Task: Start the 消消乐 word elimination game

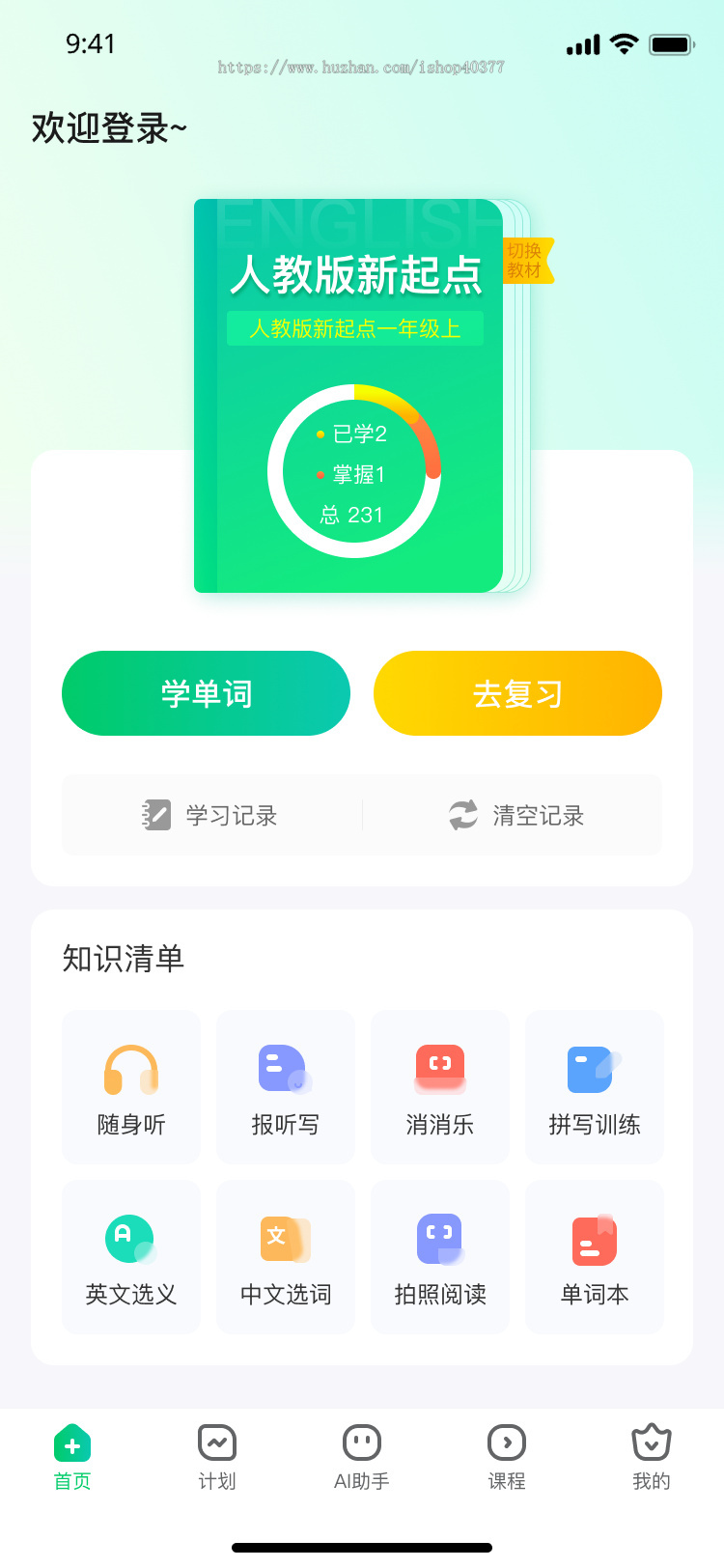Action: pos(439,1086)
